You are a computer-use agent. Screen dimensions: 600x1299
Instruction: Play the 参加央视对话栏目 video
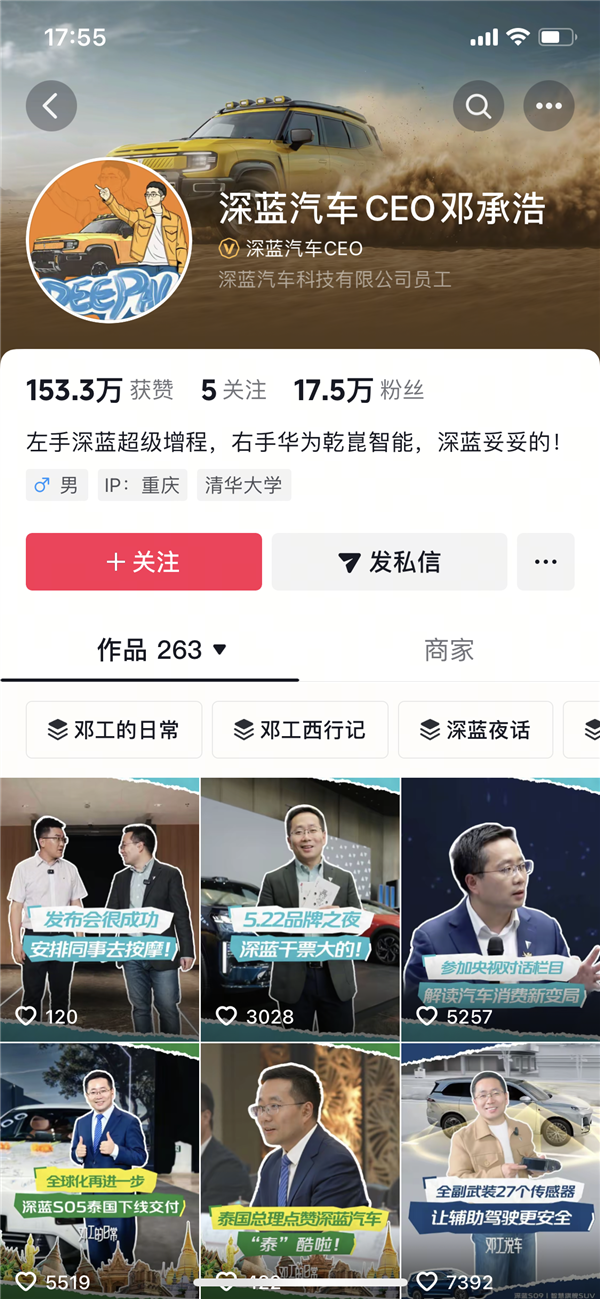tap(500, 908)
